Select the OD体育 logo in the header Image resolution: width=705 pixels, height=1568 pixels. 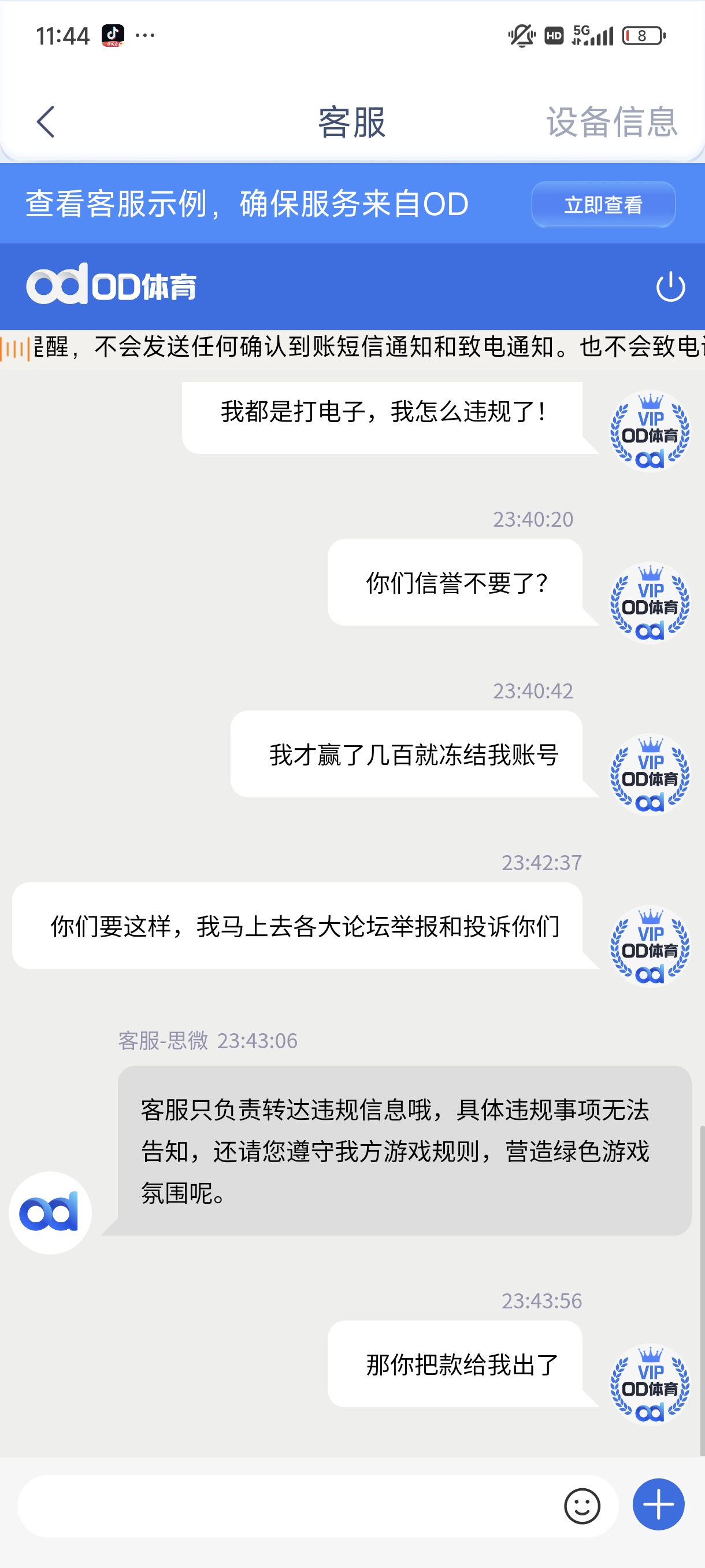tap(113, 286)
